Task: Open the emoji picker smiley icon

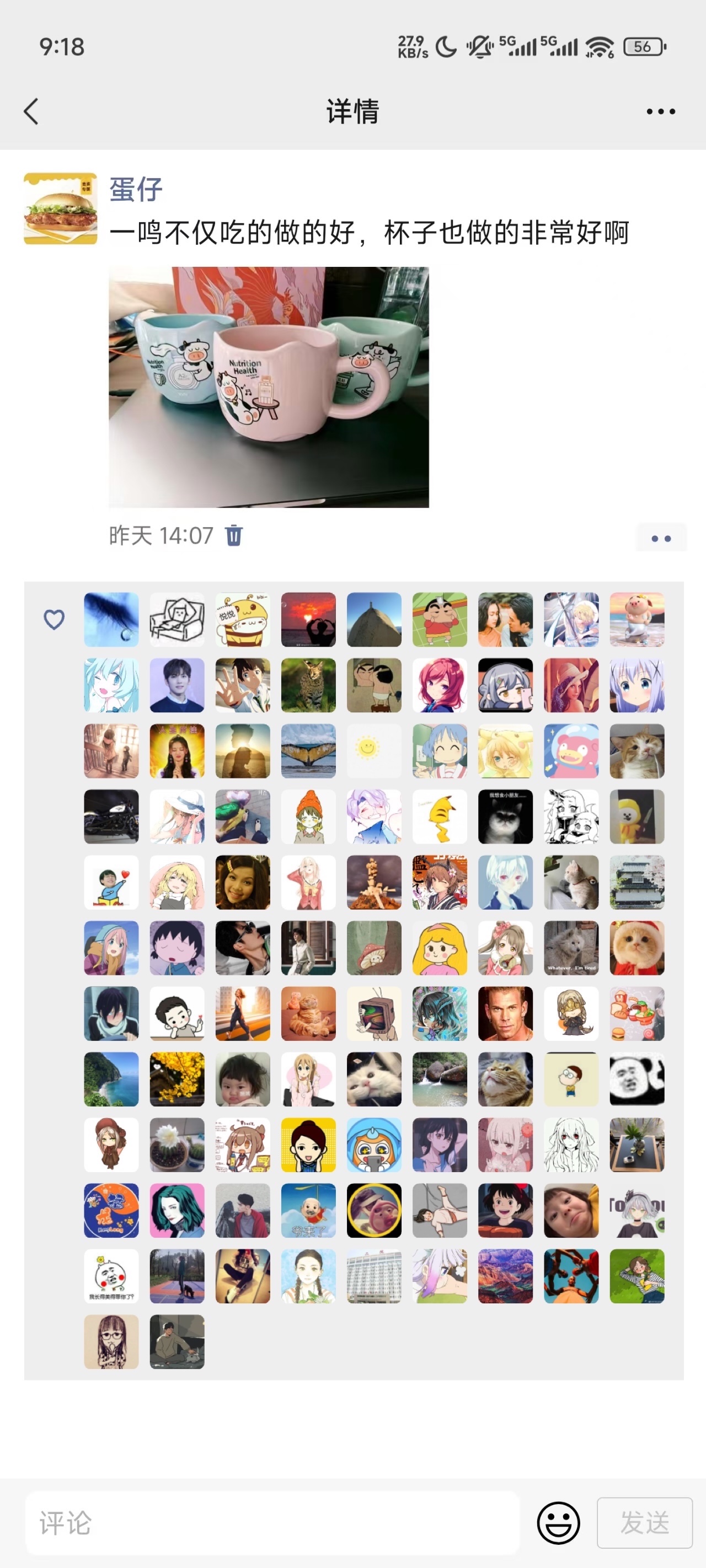Action: click(558, 1523)
